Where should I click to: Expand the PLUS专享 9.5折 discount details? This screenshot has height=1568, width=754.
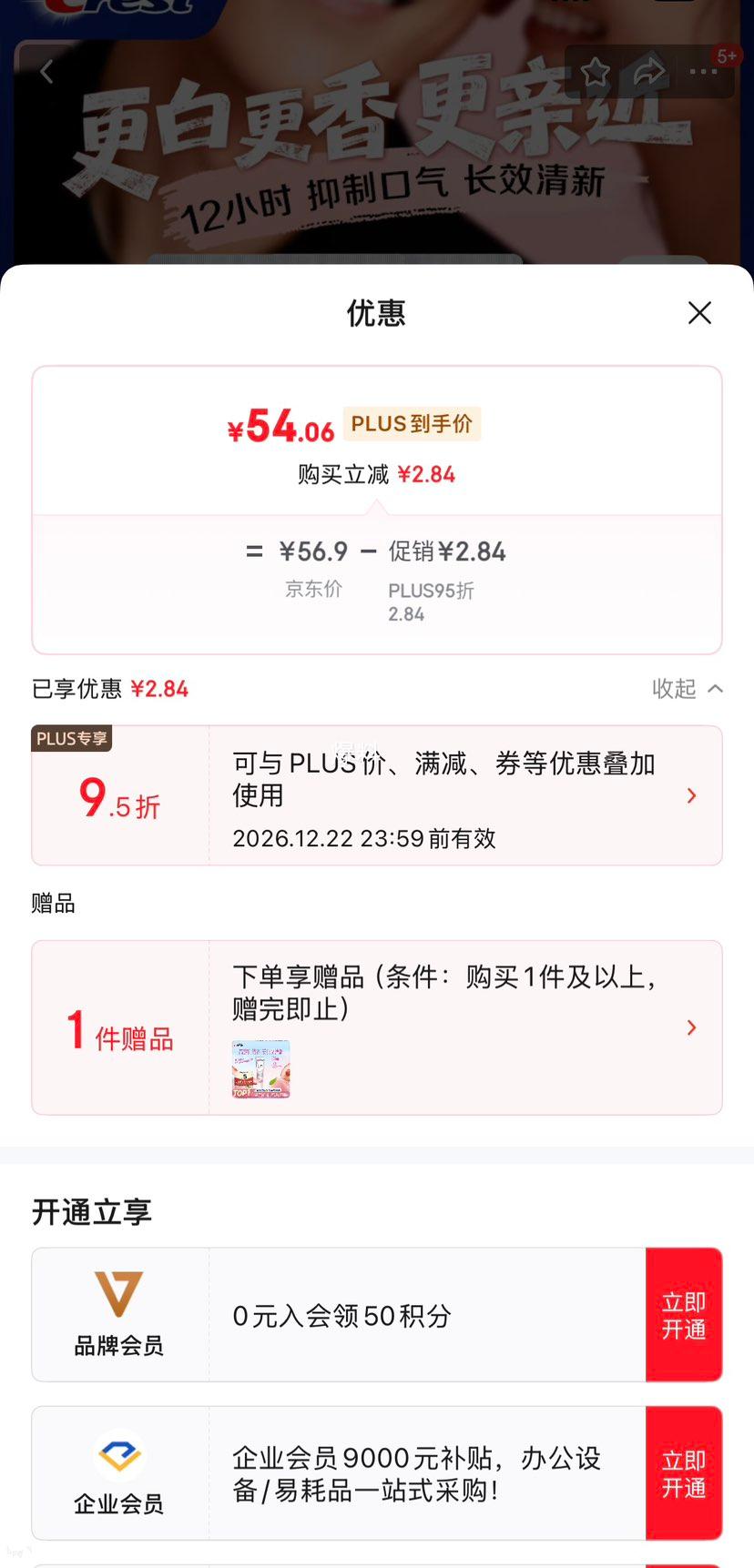[691, 795]
